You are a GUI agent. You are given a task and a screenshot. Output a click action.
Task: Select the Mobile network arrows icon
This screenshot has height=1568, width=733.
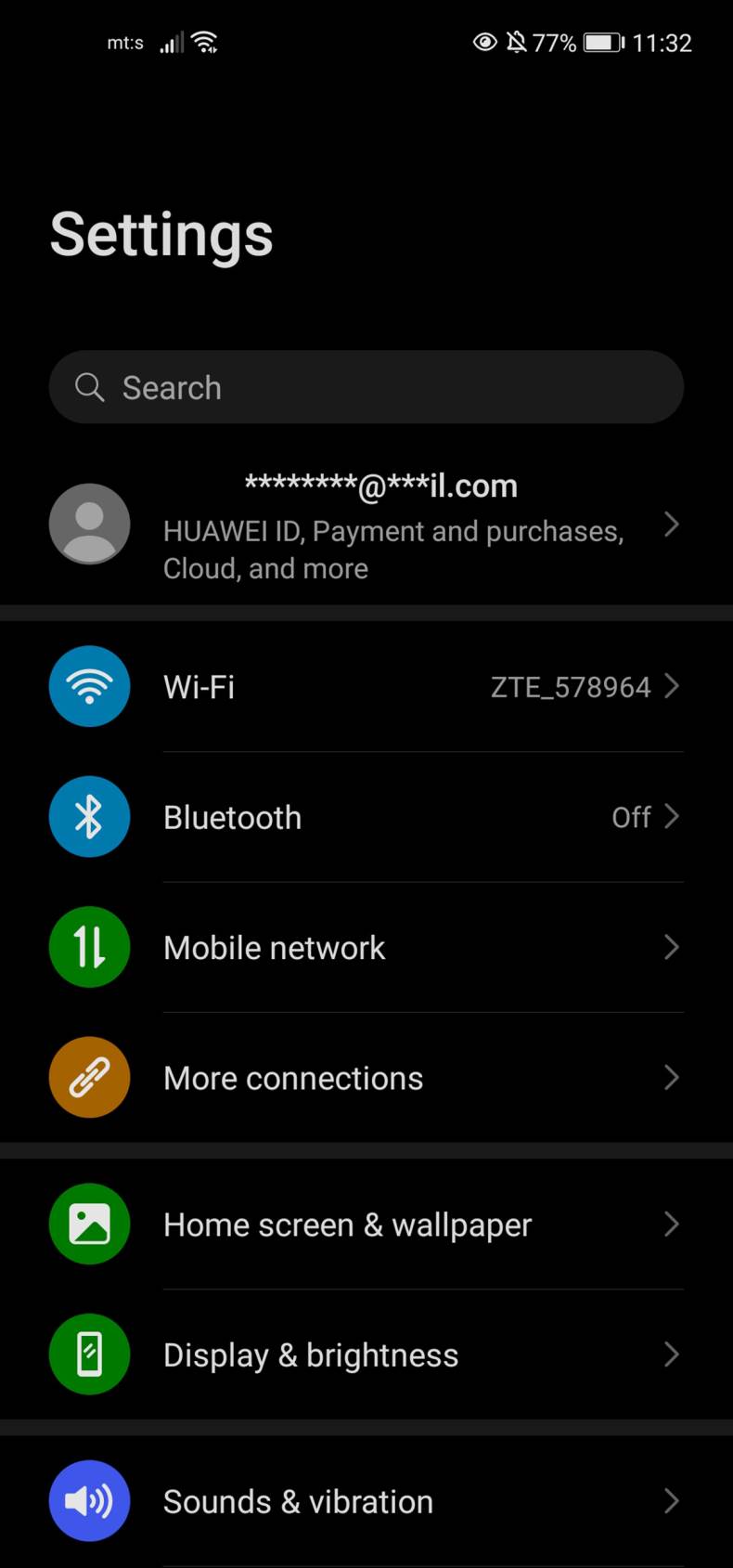click(x=89, y=947)
